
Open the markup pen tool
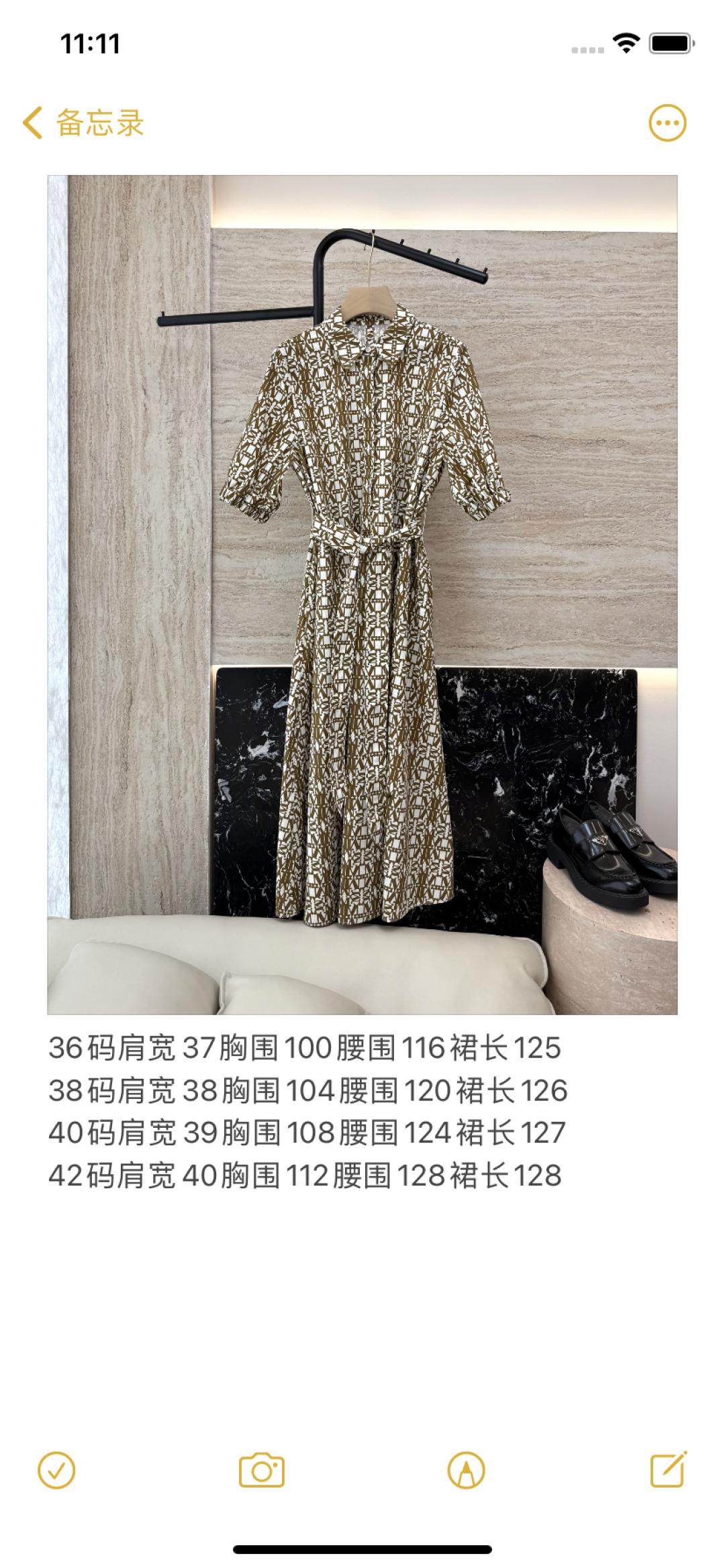point(466,1471)
